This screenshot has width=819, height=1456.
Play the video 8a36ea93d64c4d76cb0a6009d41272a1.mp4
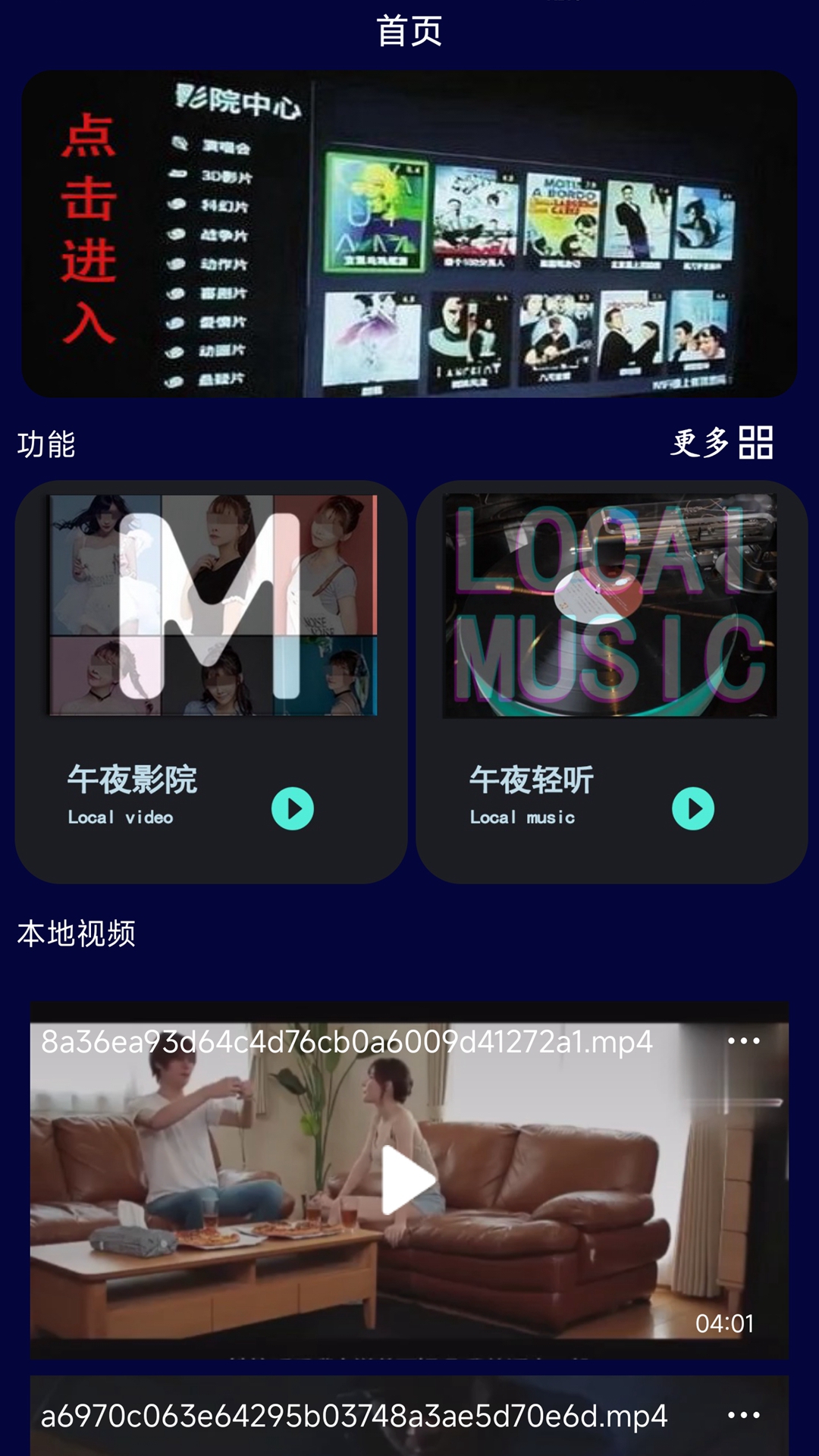click(409, 1180)
